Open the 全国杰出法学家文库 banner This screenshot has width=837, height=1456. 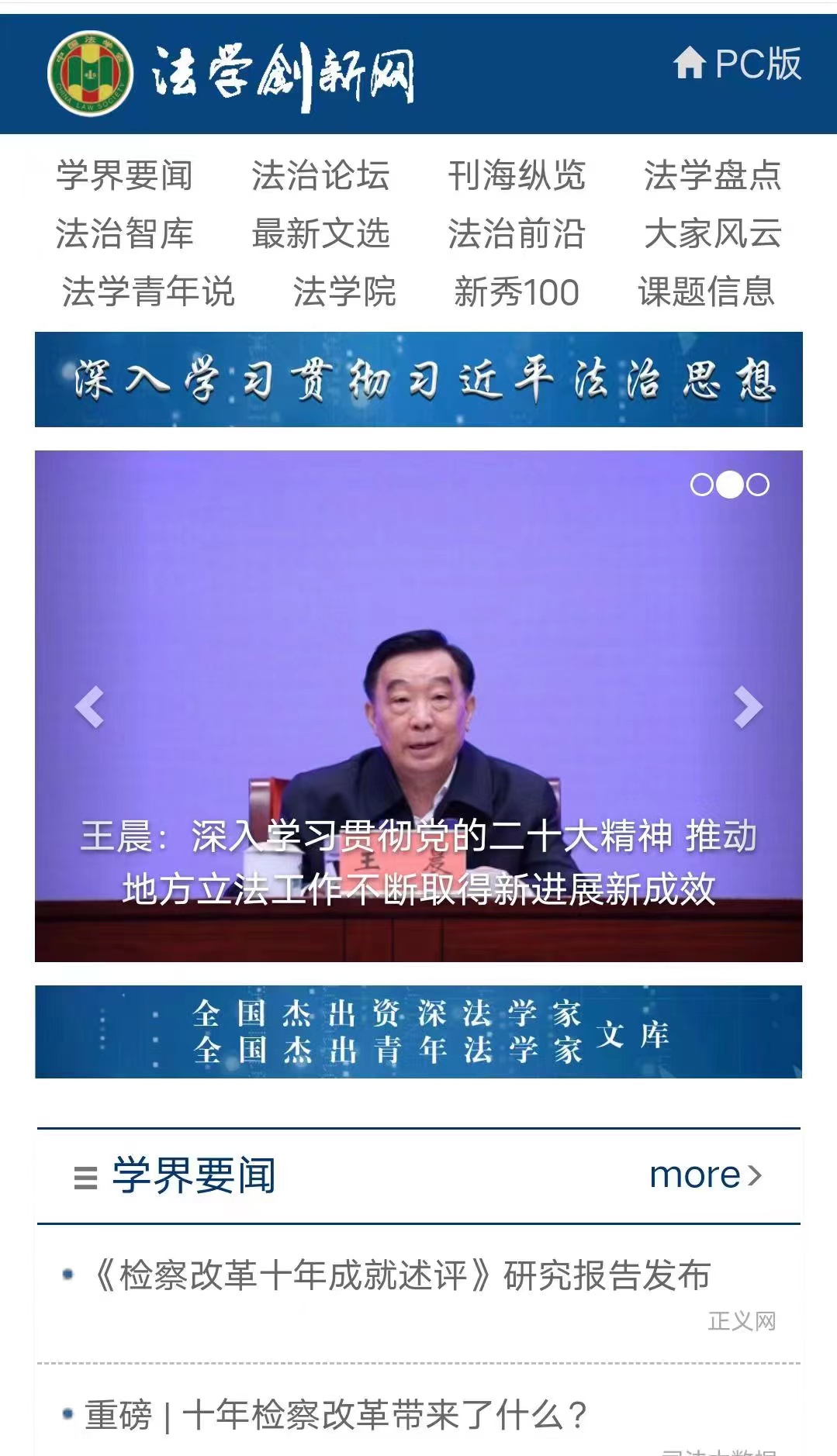point(419,1032)
